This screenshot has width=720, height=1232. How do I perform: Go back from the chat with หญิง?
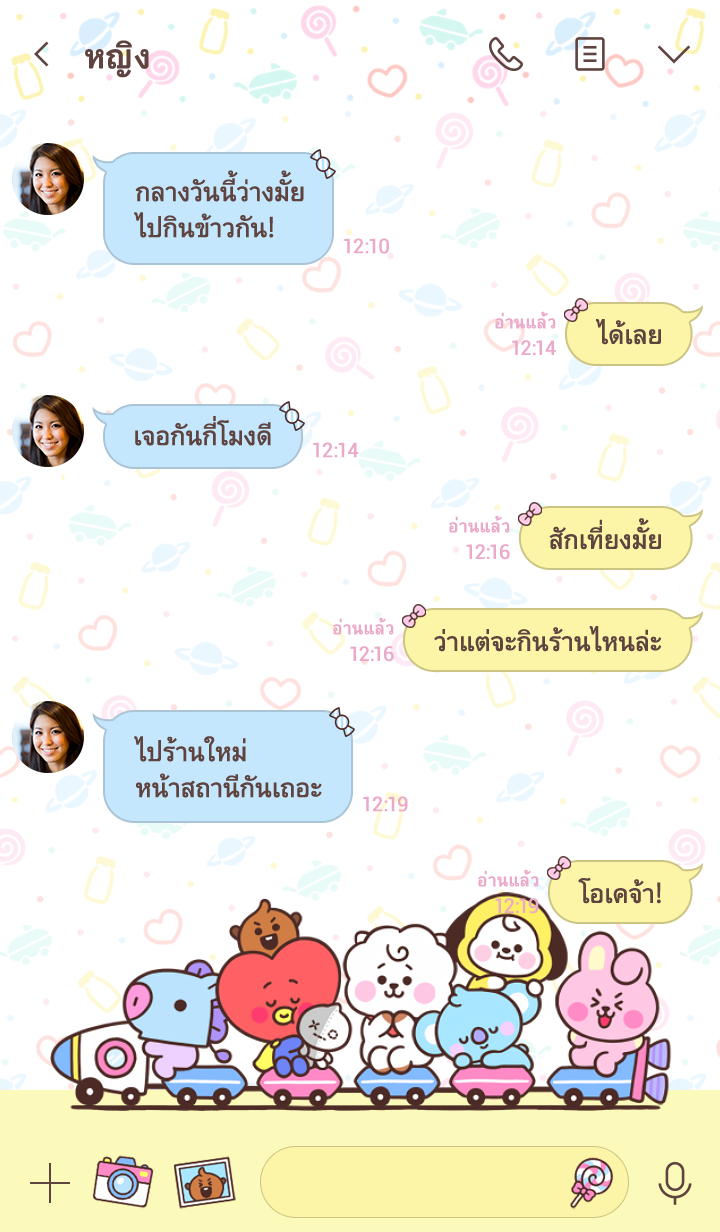point(41,54)
